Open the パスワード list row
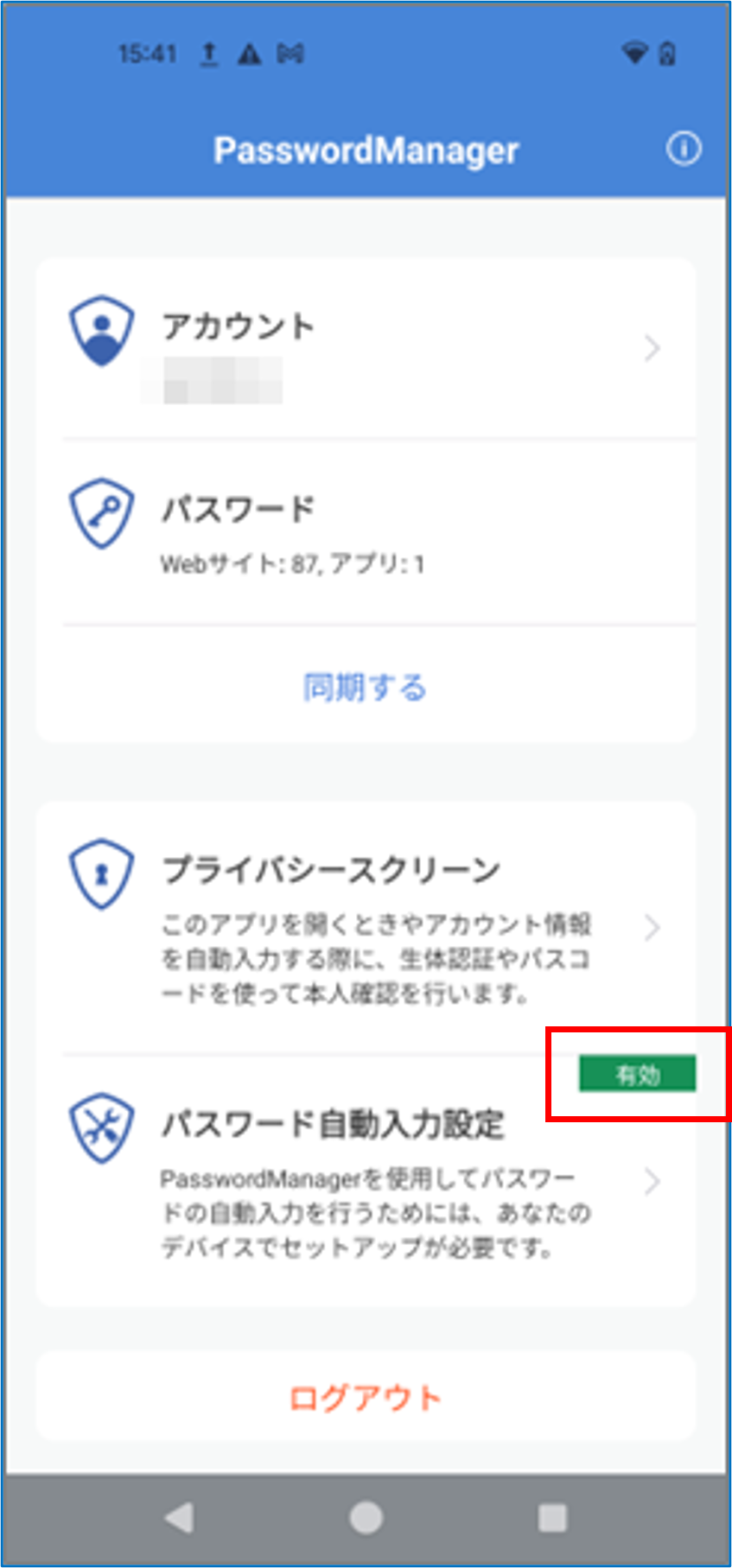732x1568 pixels. [x=365, y=532]
